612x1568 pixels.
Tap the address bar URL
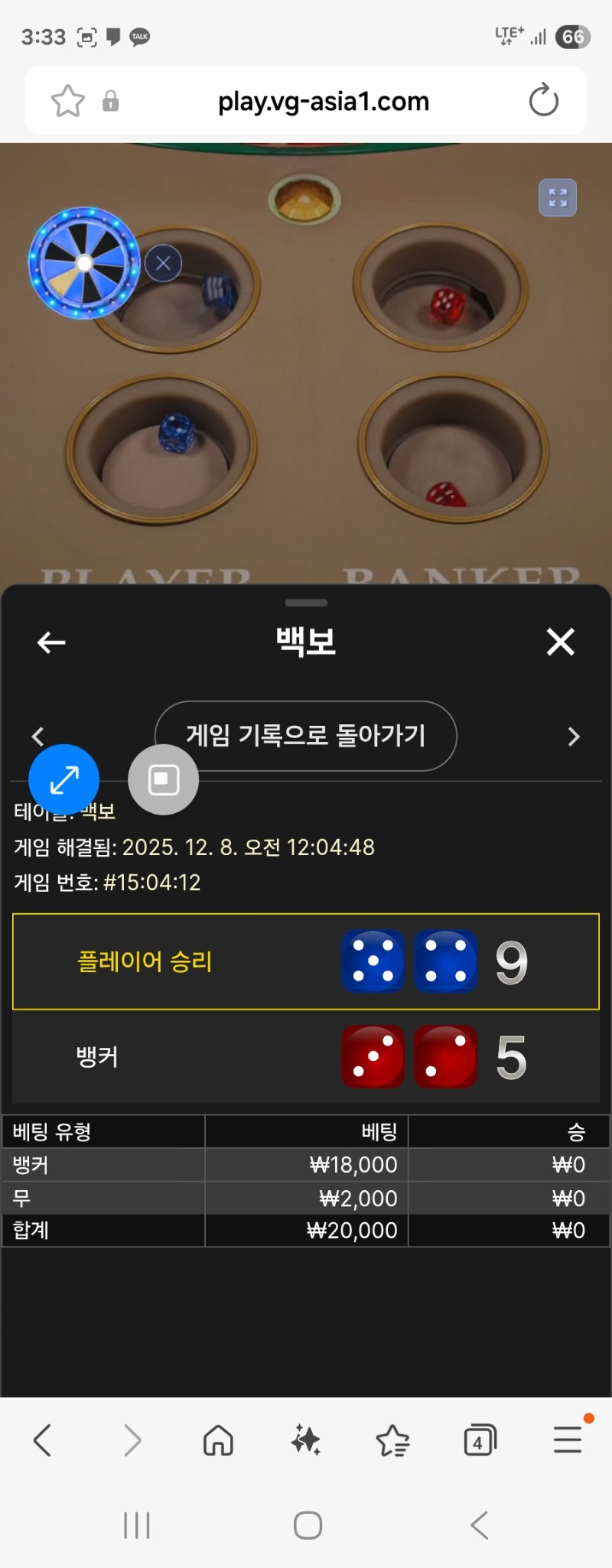coord(323,101)
